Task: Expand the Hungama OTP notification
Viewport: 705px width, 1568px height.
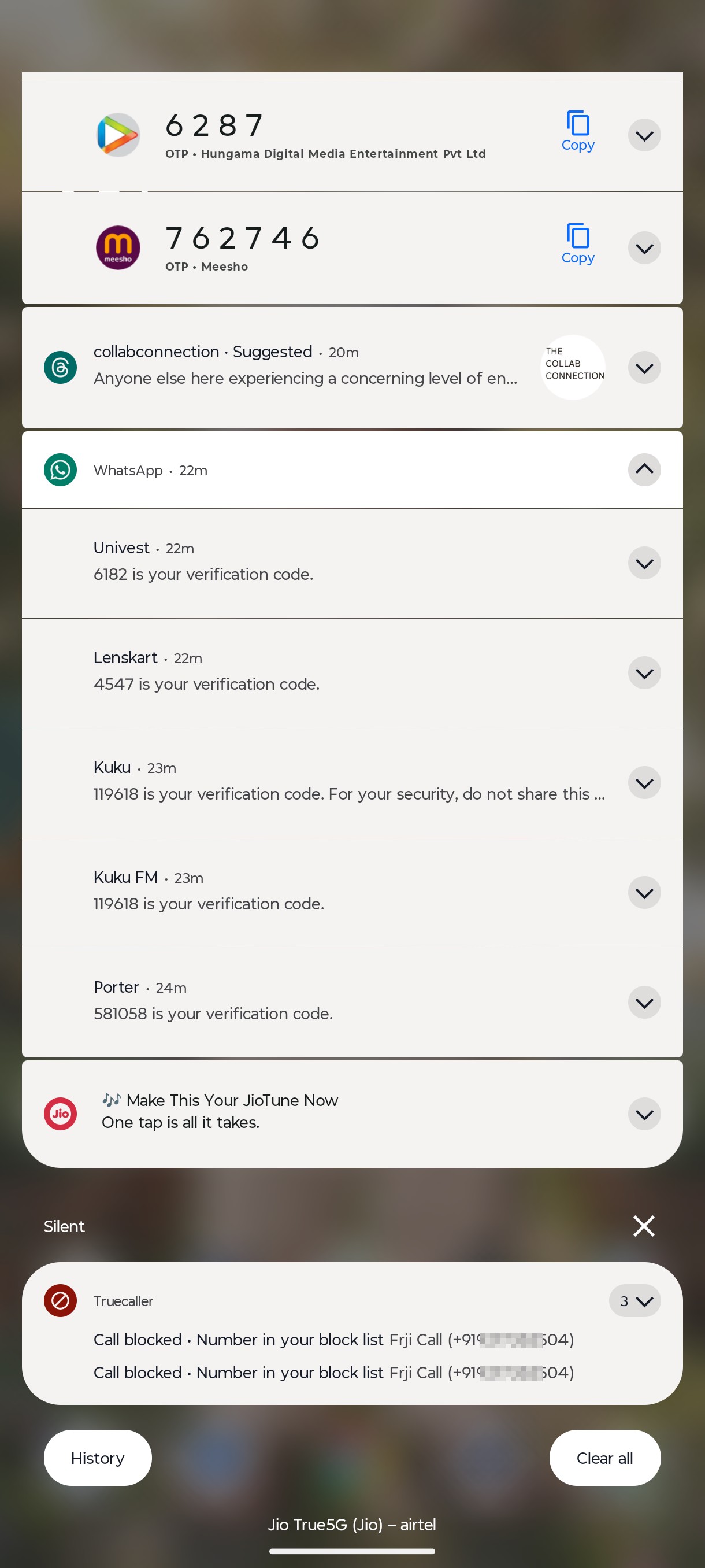Action: point(644,135)
